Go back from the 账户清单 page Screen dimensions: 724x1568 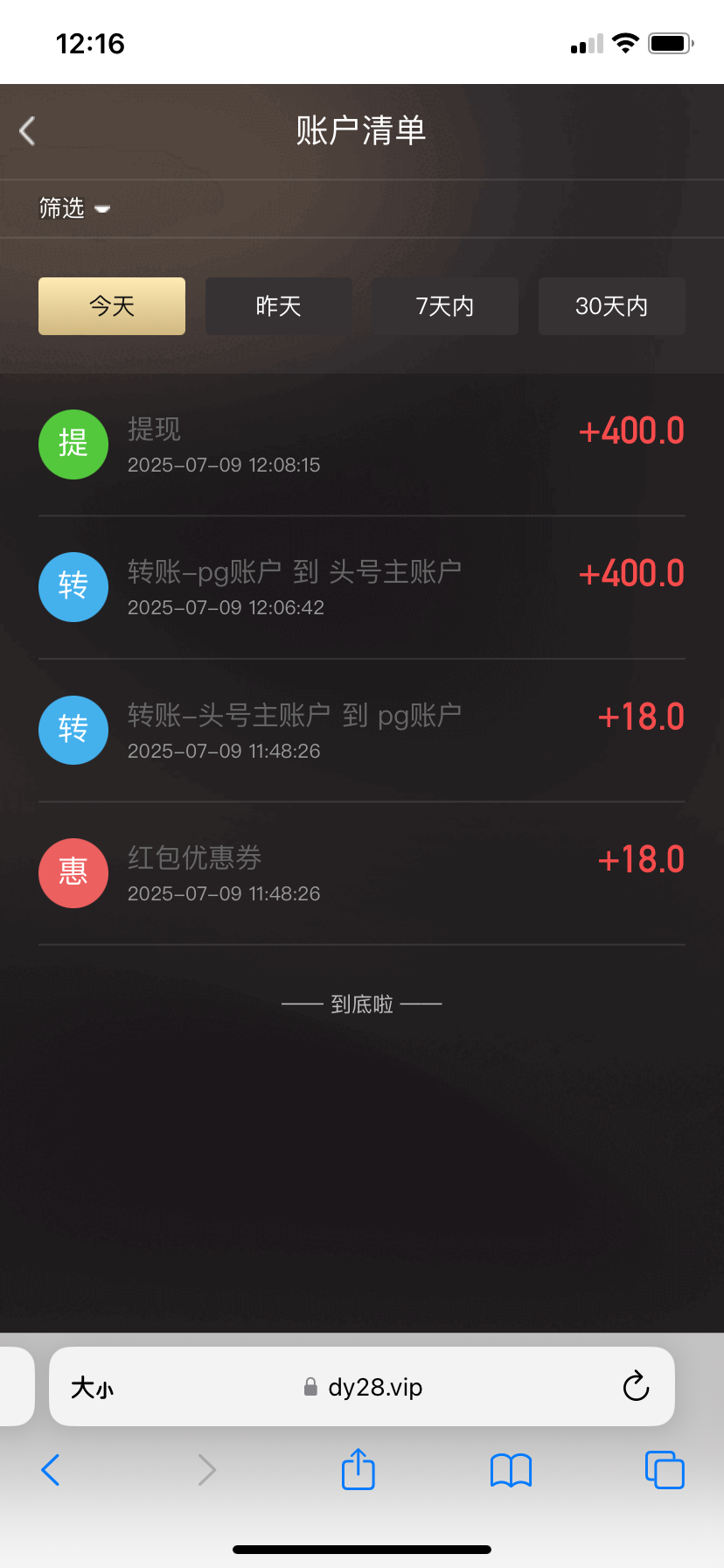tap(27, 131)
